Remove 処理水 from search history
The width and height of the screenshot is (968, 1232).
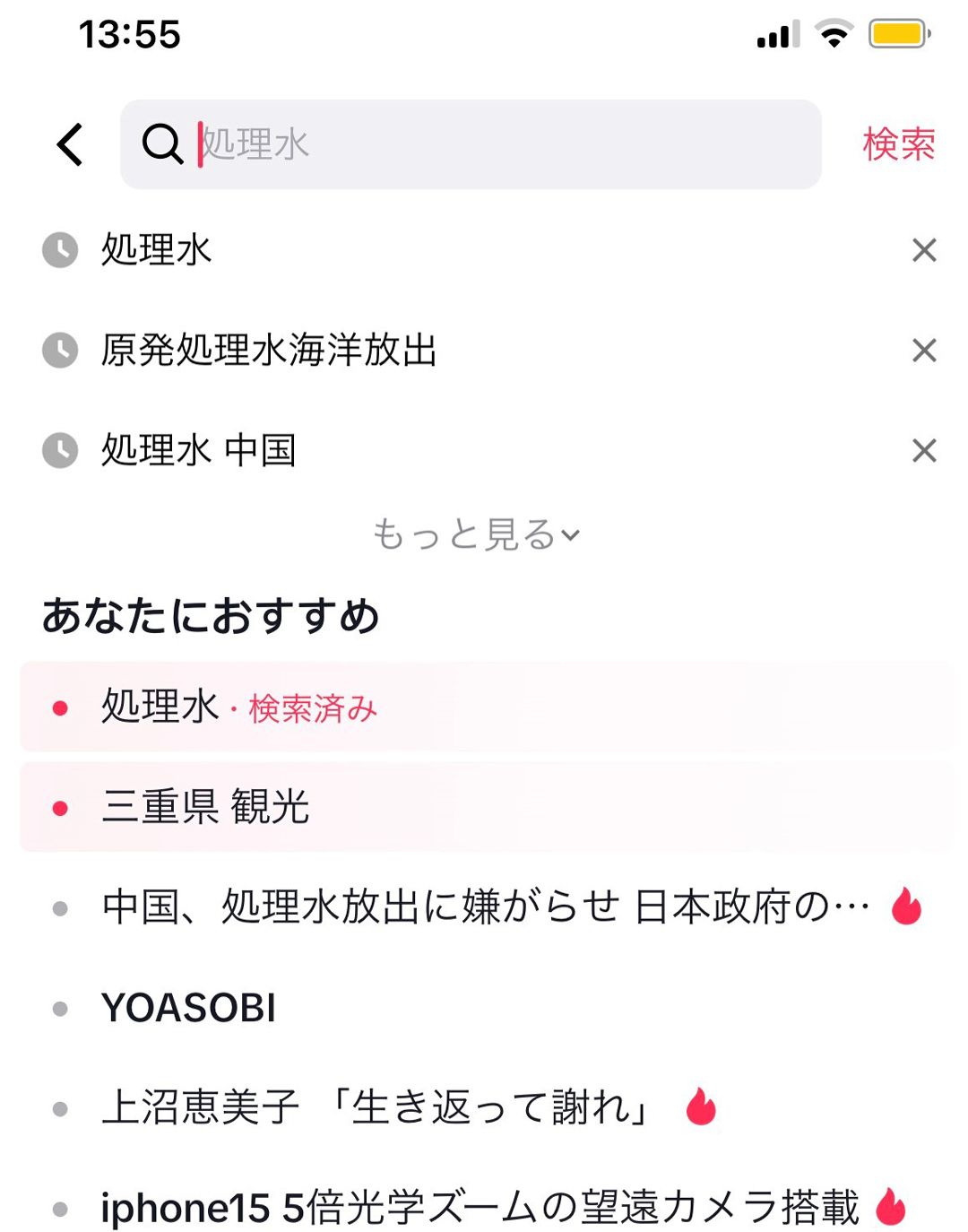coord(923,250)
